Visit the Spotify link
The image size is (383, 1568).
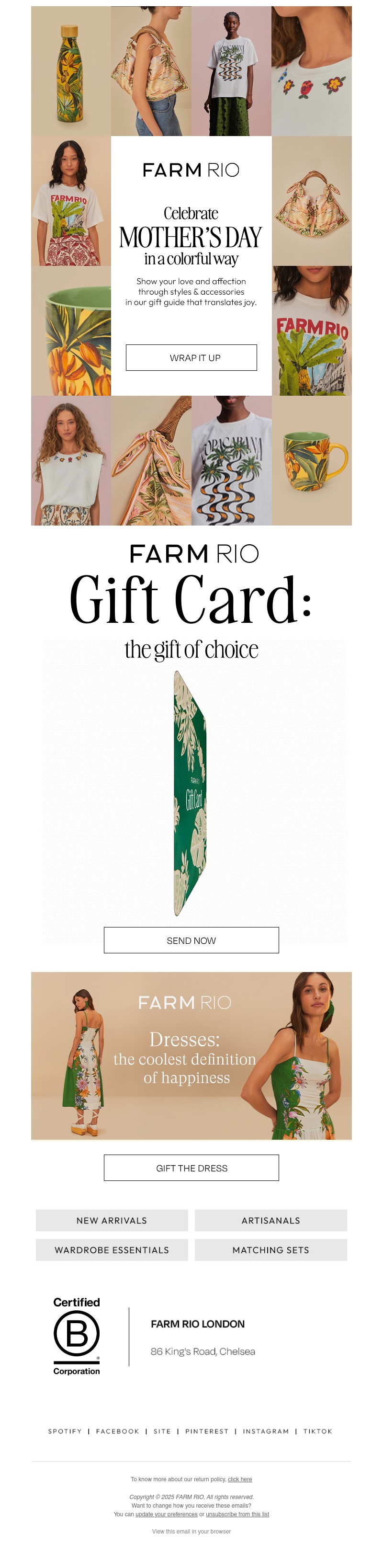pyautogui.click(x=65, y=1431)
